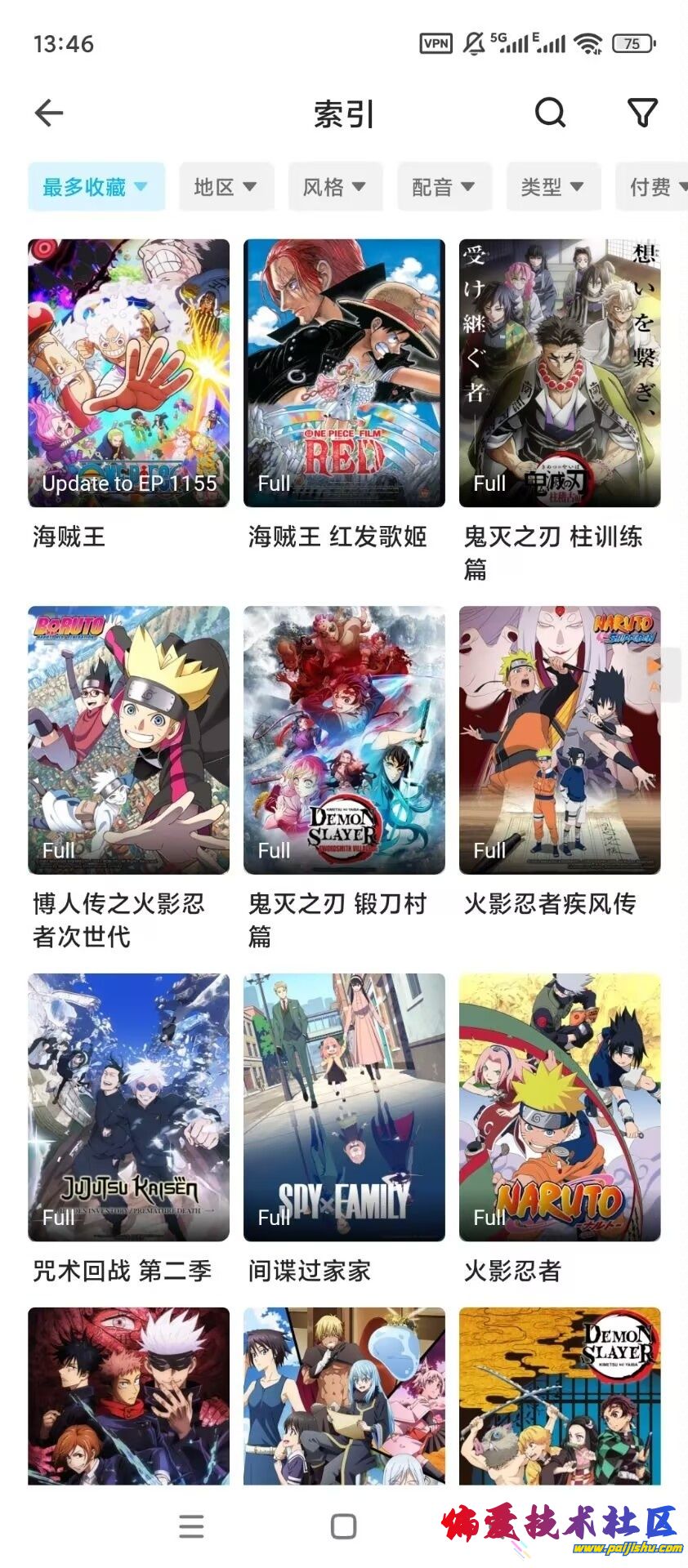Screen dimensions: 688x1568
Task: Open the 海贼王 anime card
Action: [128, 373]
